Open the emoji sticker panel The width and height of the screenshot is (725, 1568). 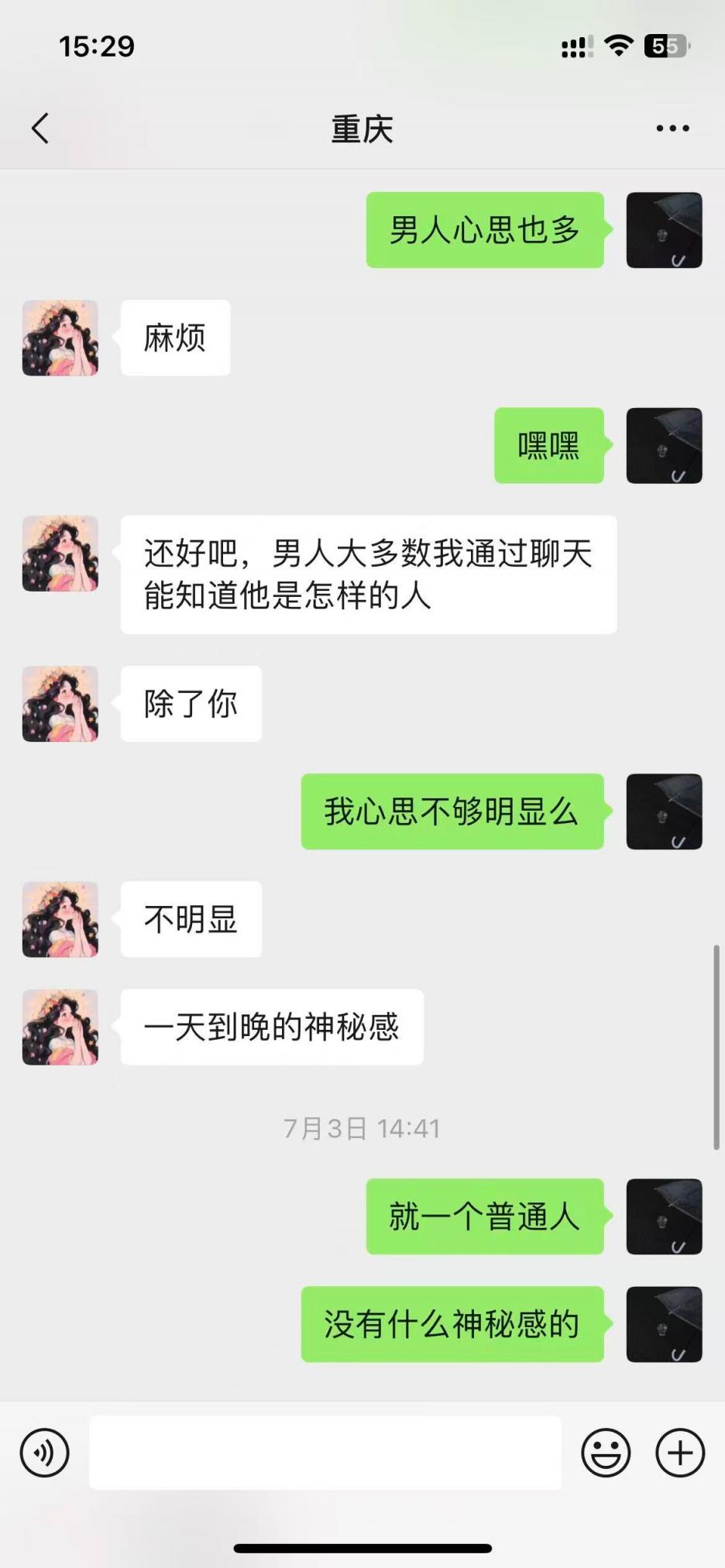pyautogui.click(x=606, y=1453)
